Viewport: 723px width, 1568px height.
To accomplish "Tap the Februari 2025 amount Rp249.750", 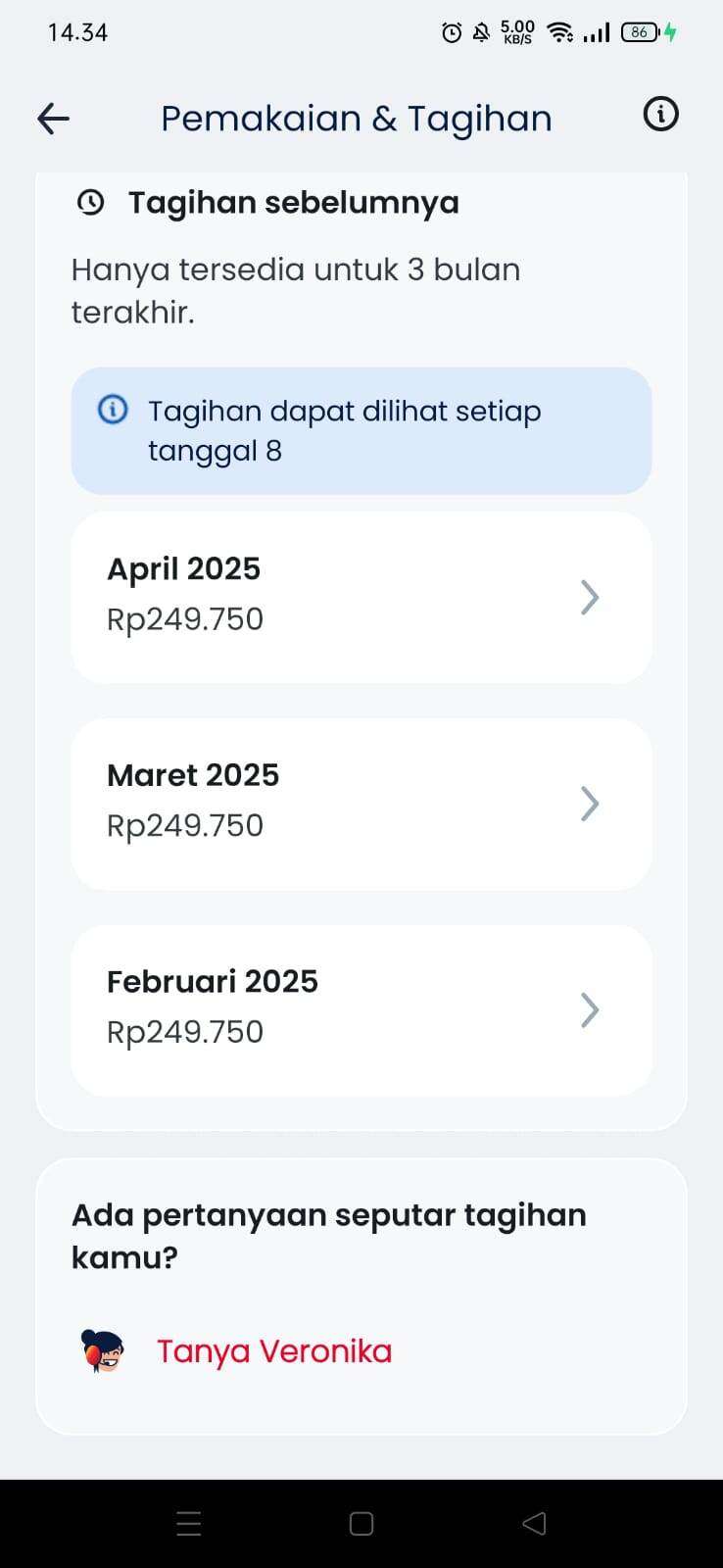I will coord(184,1031).
